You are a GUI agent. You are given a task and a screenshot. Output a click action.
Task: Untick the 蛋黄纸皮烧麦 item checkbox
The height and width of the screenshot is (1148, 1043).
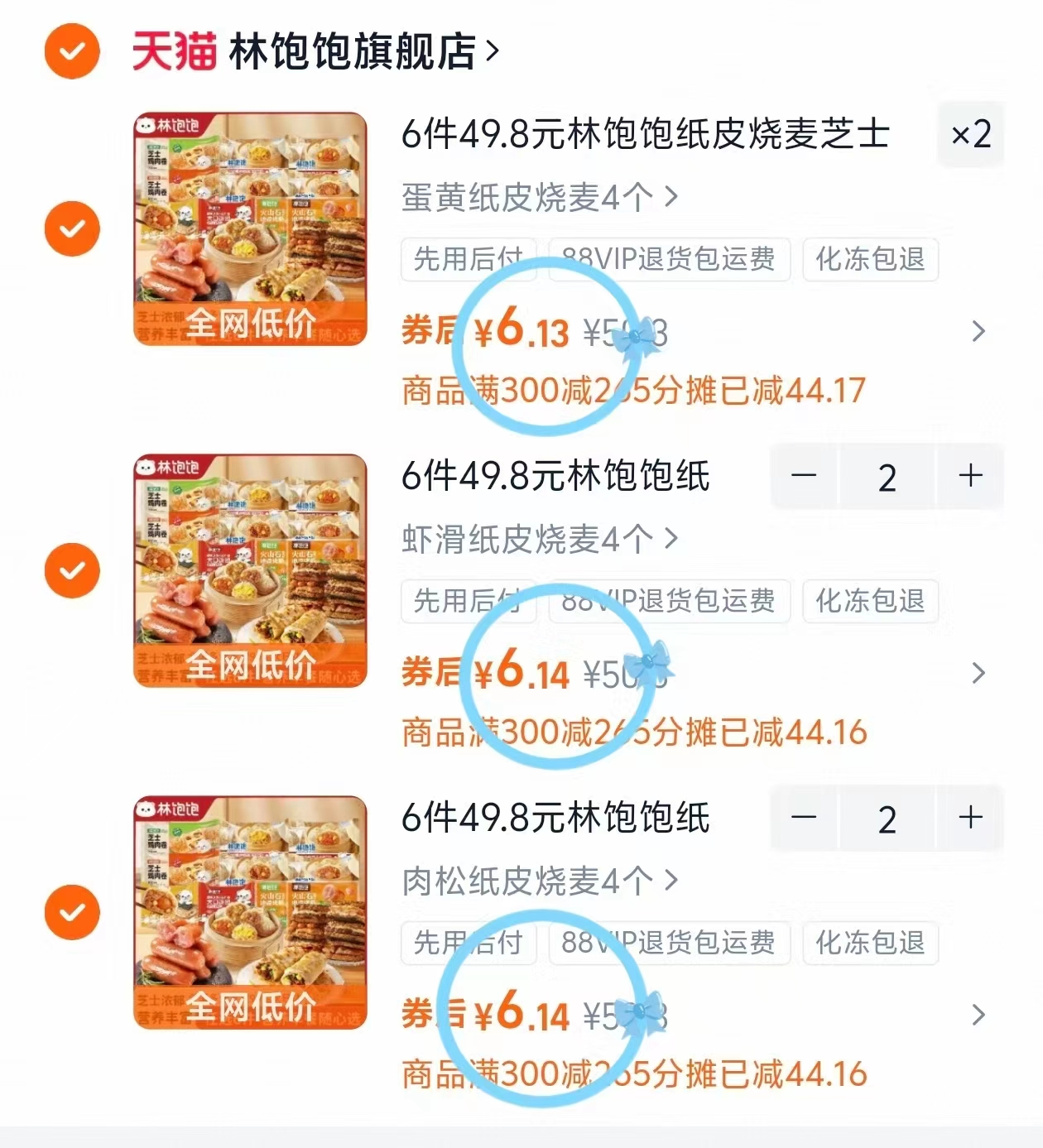tap(72, 228)
